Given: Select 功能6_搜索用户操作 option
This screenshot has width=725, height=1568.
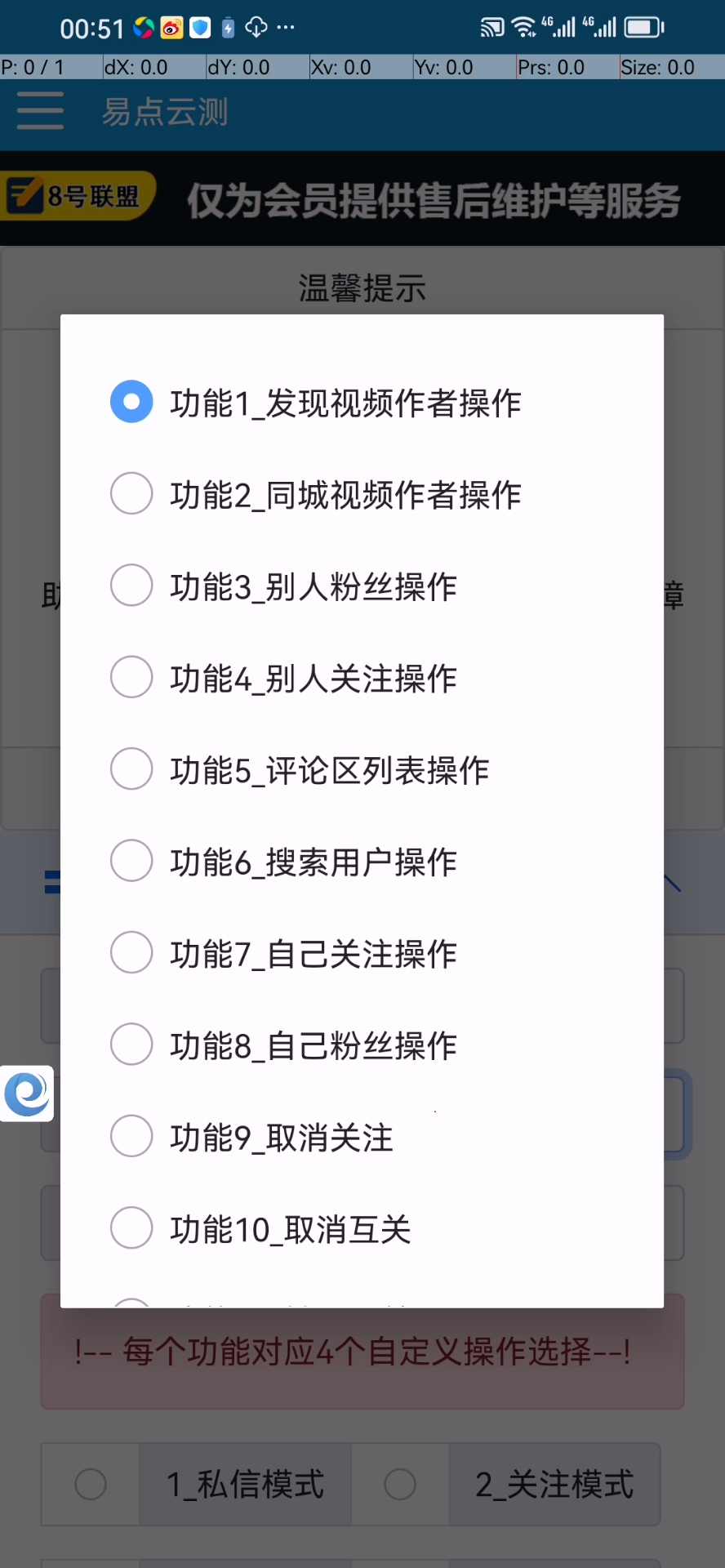Looking at the screenshot, I should click(131, 861).
